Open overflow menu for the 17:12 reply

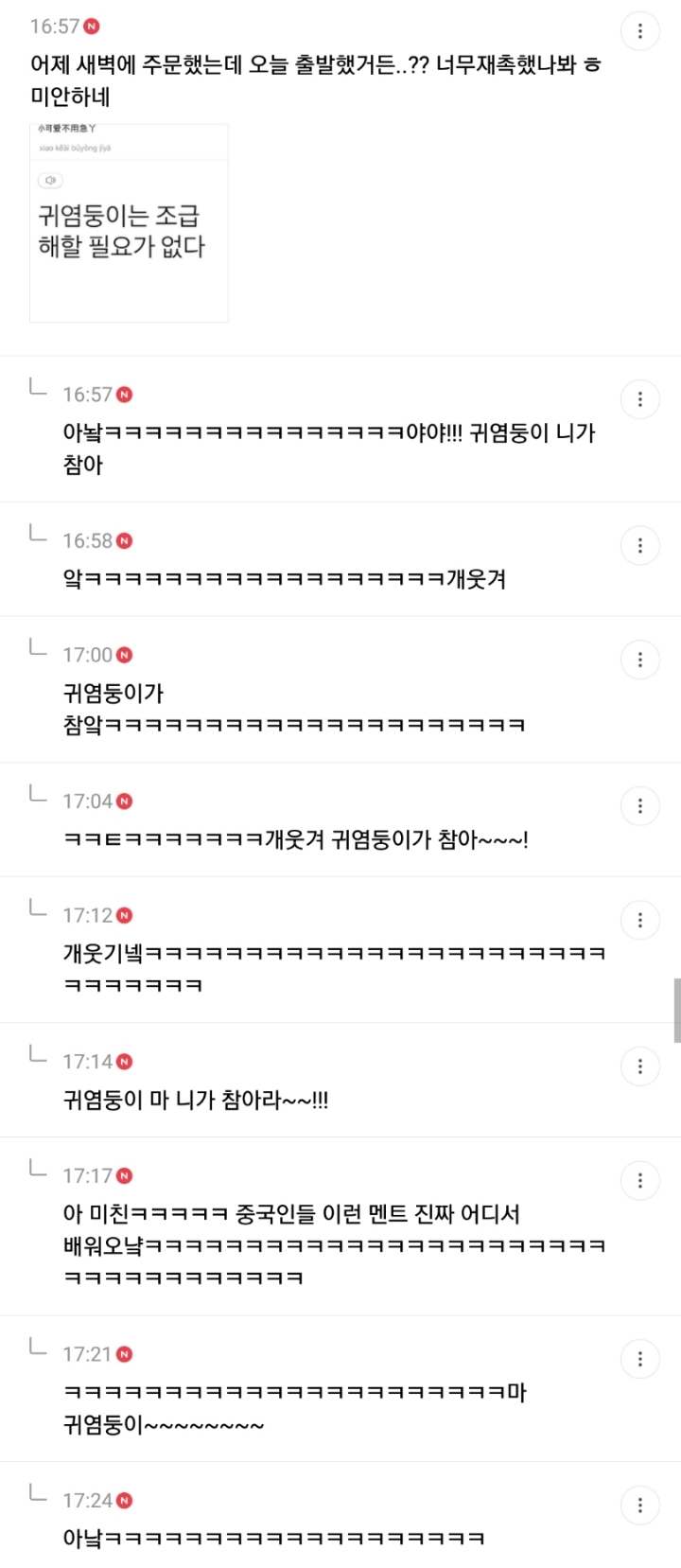pos(639,920)
